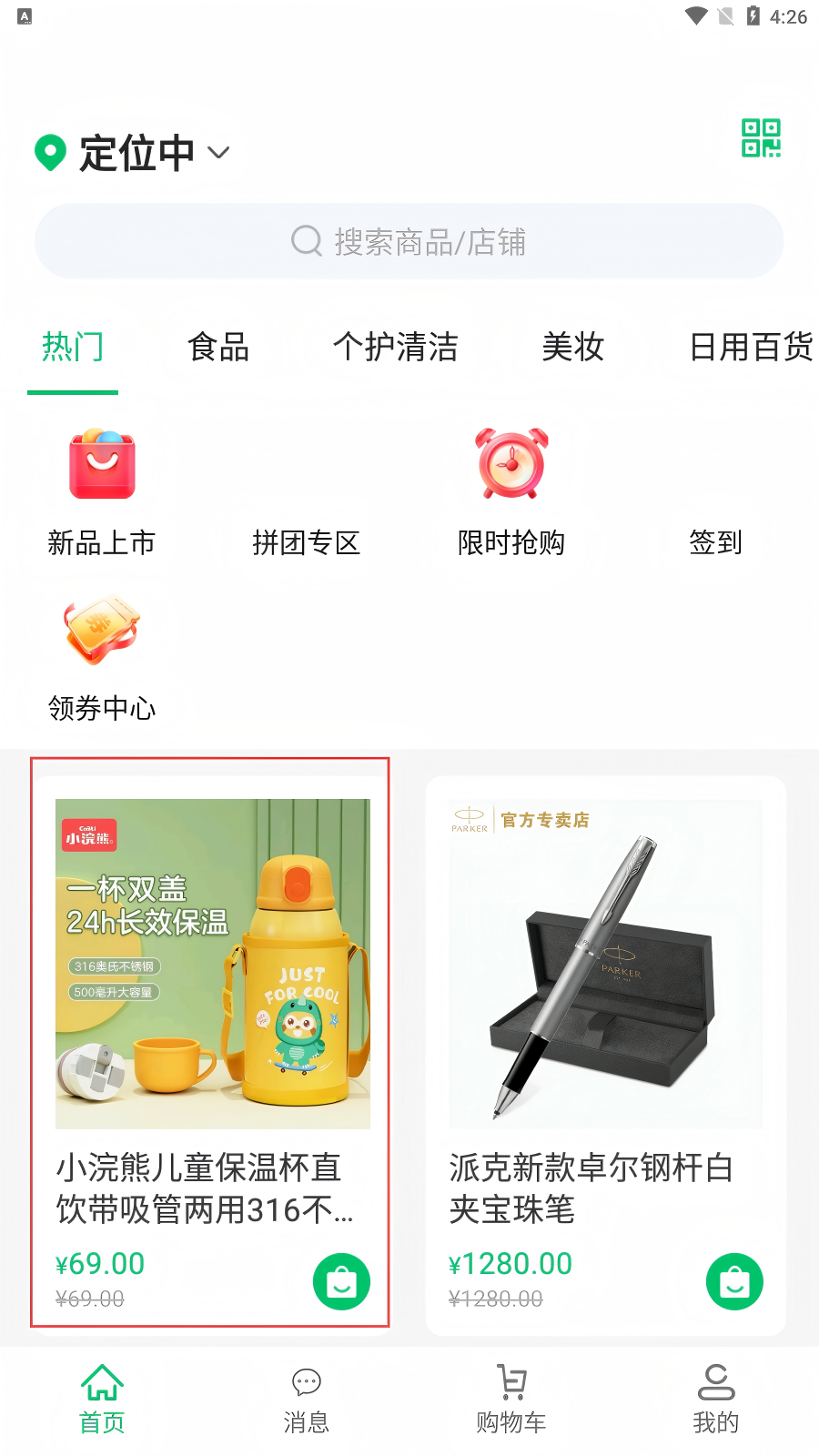Switch to the 食品 category tab

[x=218, y=348]
